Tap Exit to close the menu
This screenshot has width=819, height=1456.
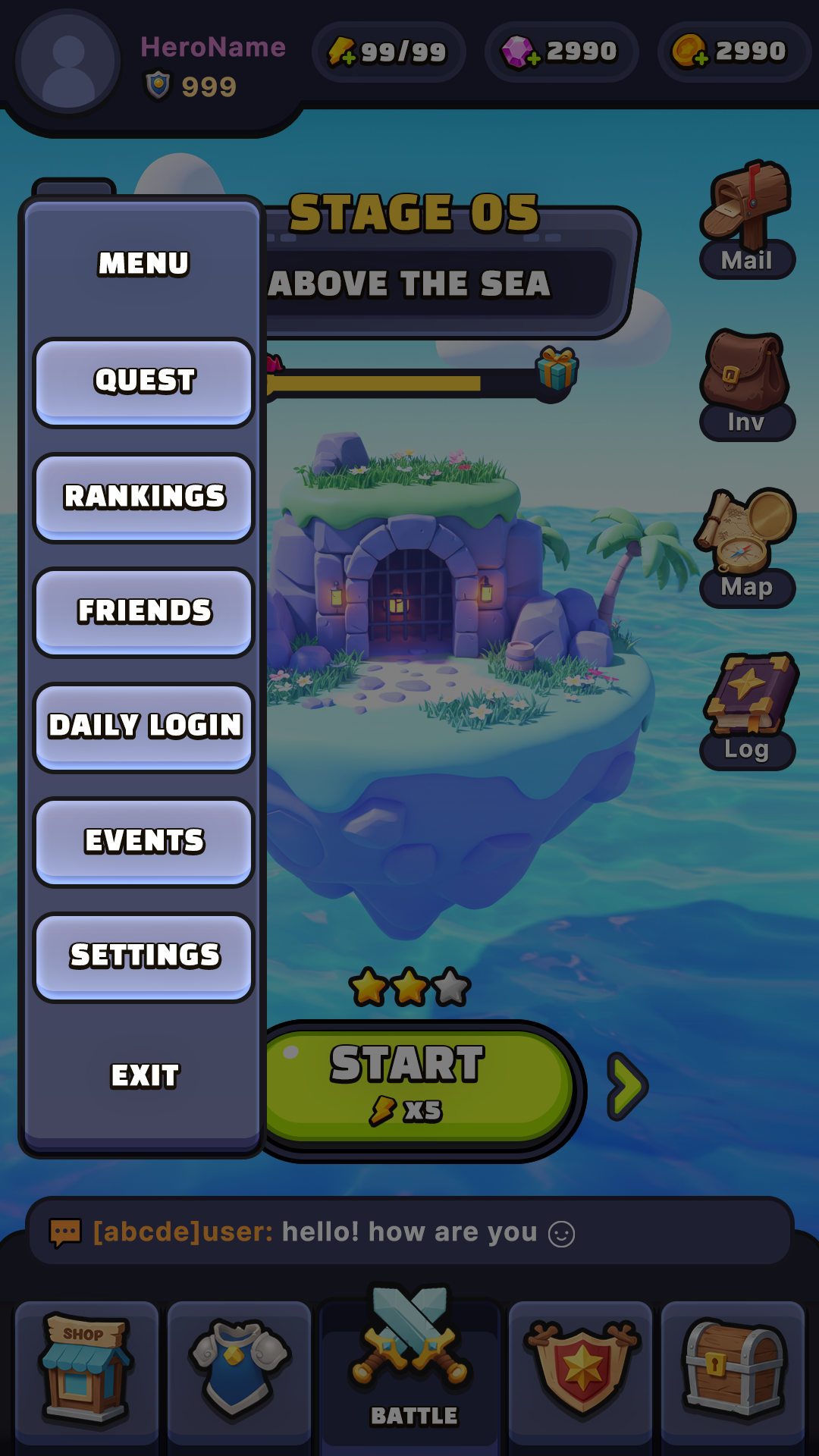[x=145, y=1075]
